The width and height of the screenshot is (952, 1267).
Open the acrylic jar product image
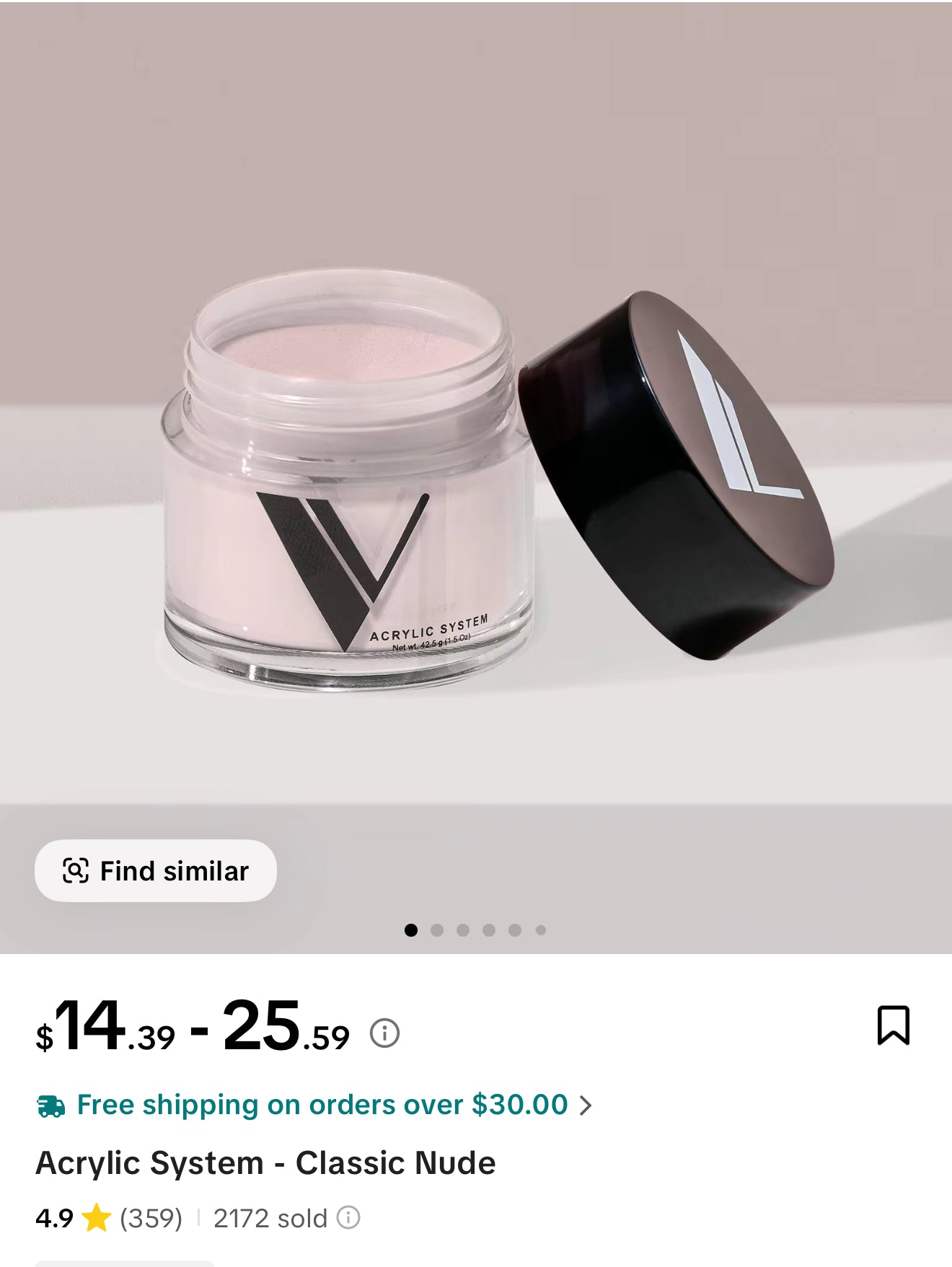pyautogui.click(x=476, y=469)
